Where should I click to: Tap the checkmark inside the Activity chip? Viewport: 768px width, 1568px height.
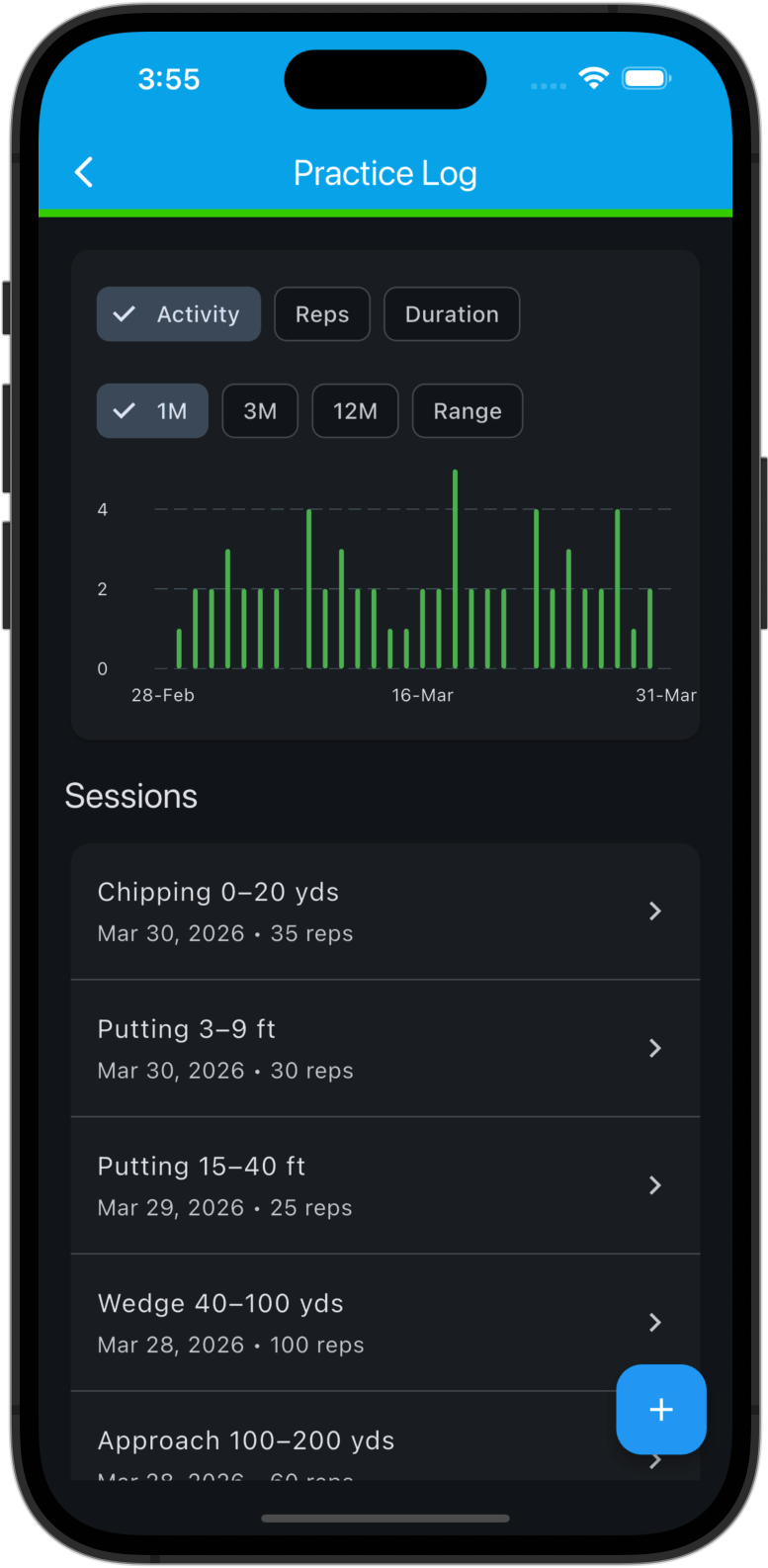125,313
